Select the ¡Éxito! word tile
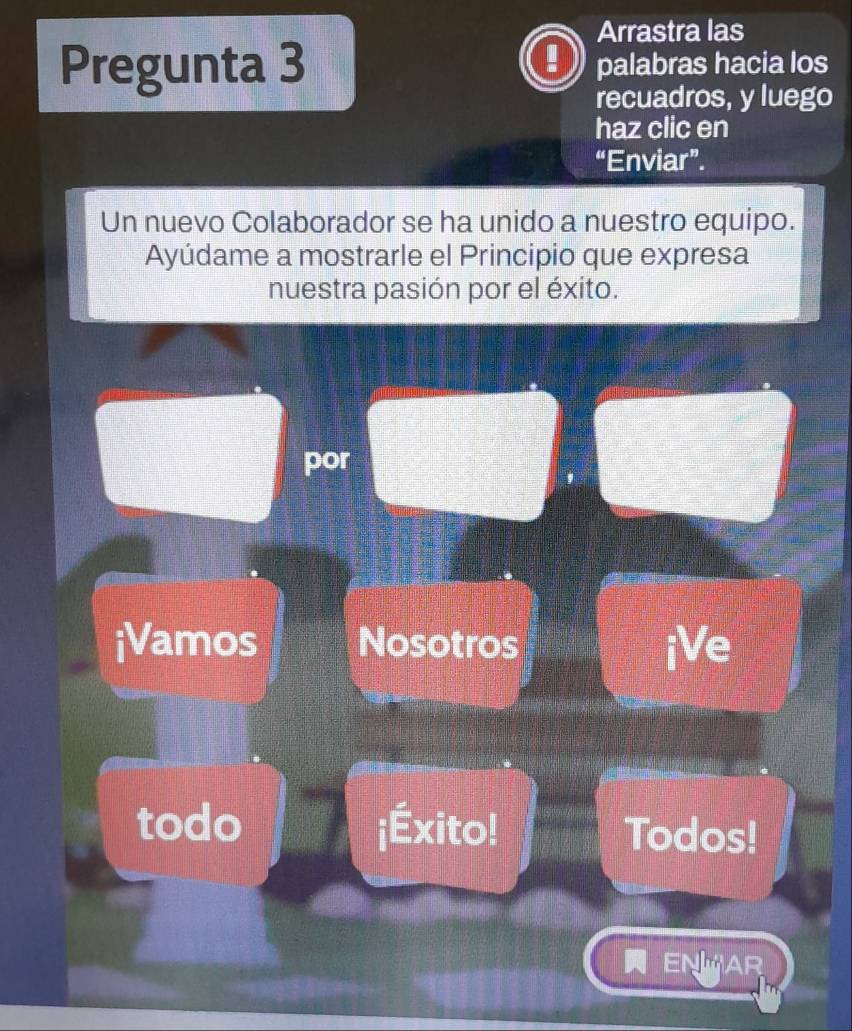This screenshot has height=1031, width=852. (441, 828)
